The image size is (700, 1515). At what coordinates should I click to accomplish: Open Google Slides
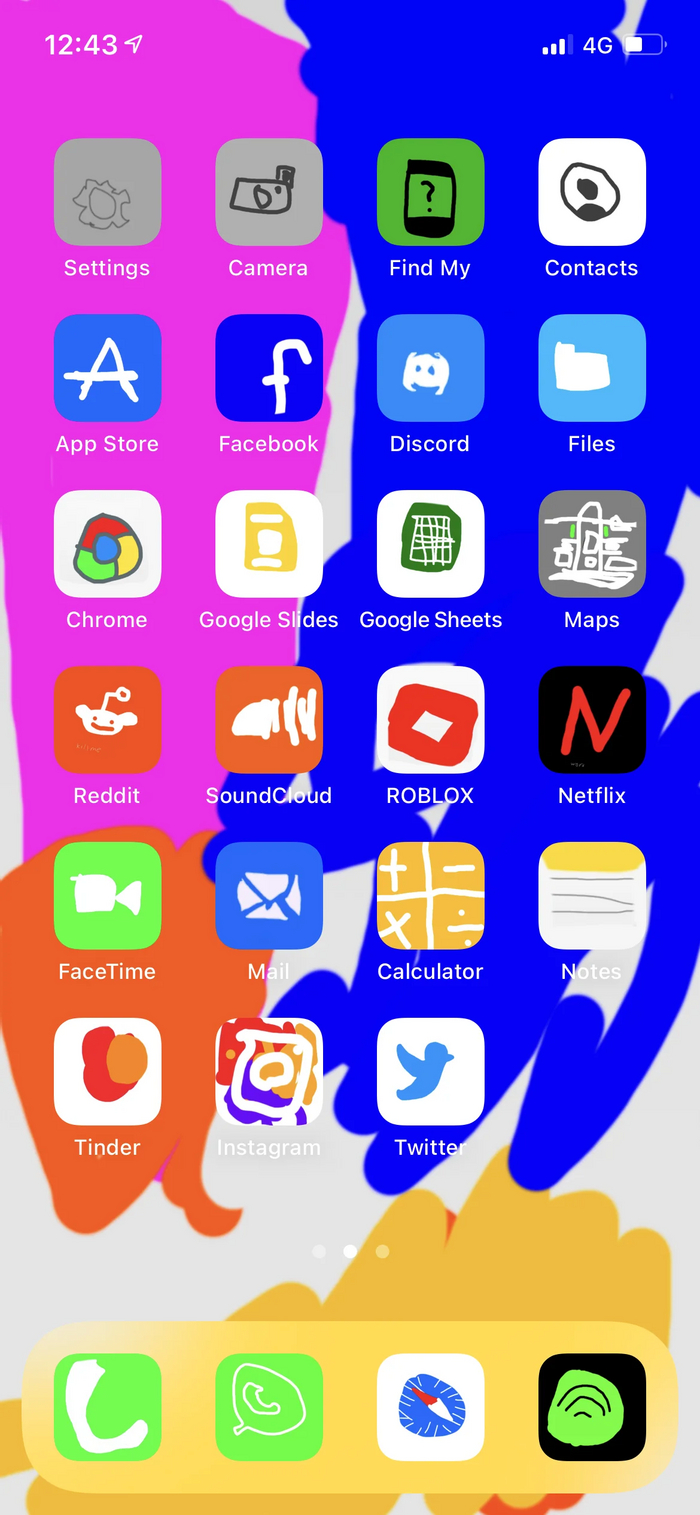pyautogui.click(x=269, y=544)
